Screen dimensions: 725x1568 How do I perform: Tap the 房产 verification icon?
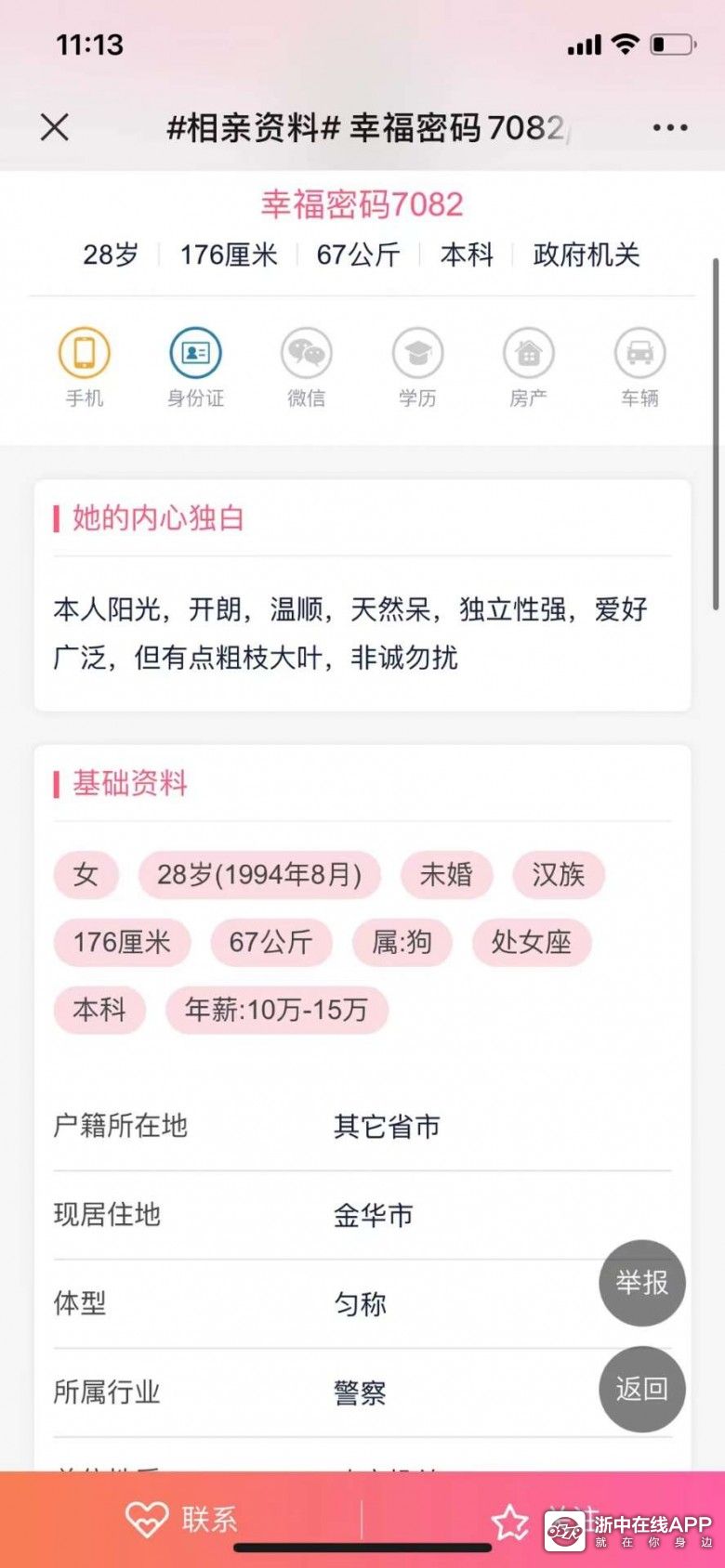[x=529, y=353]
